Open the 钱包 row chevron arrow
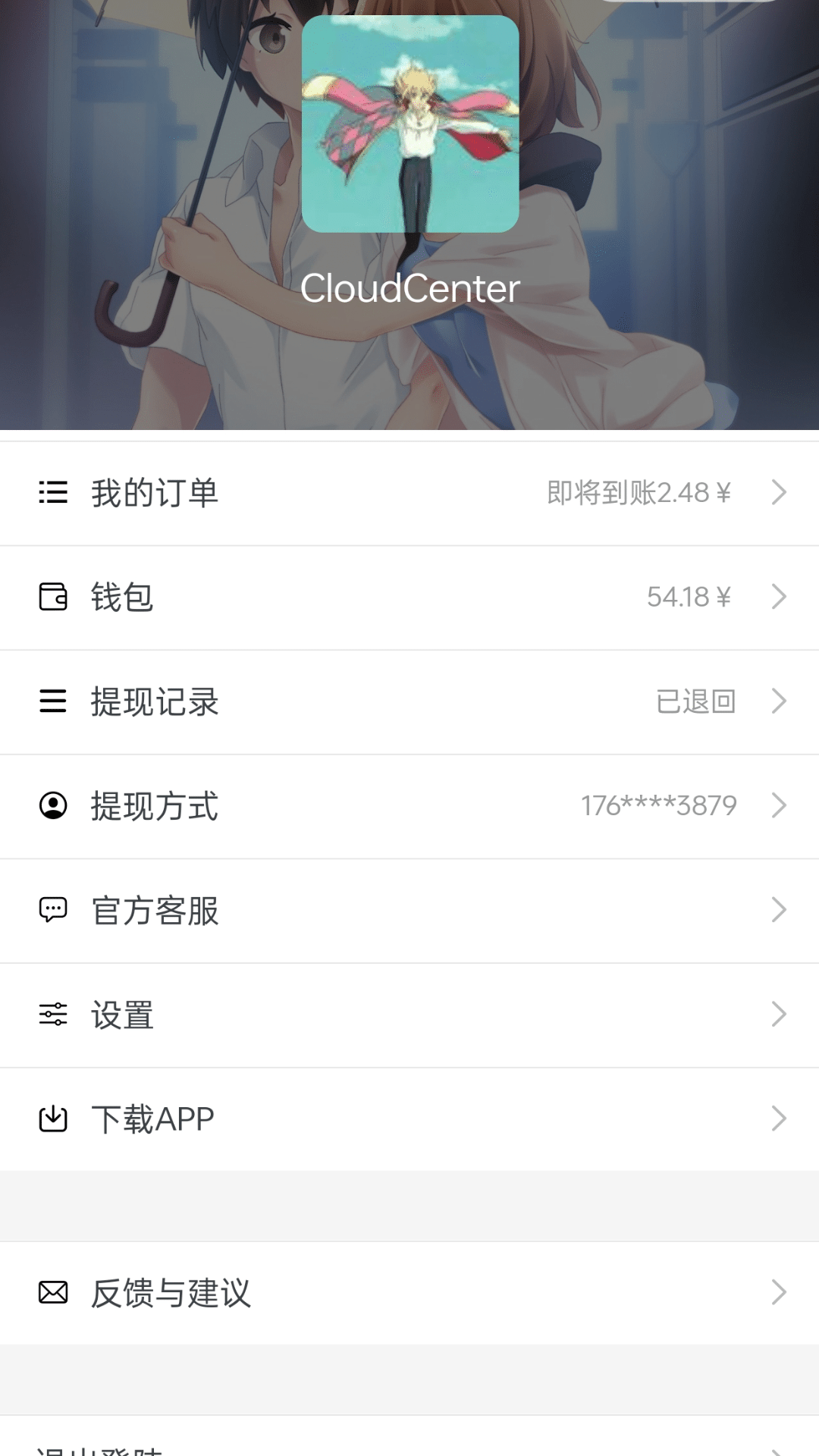The width and height of the screenshot is (819, 1456). (x=780, y=597)
